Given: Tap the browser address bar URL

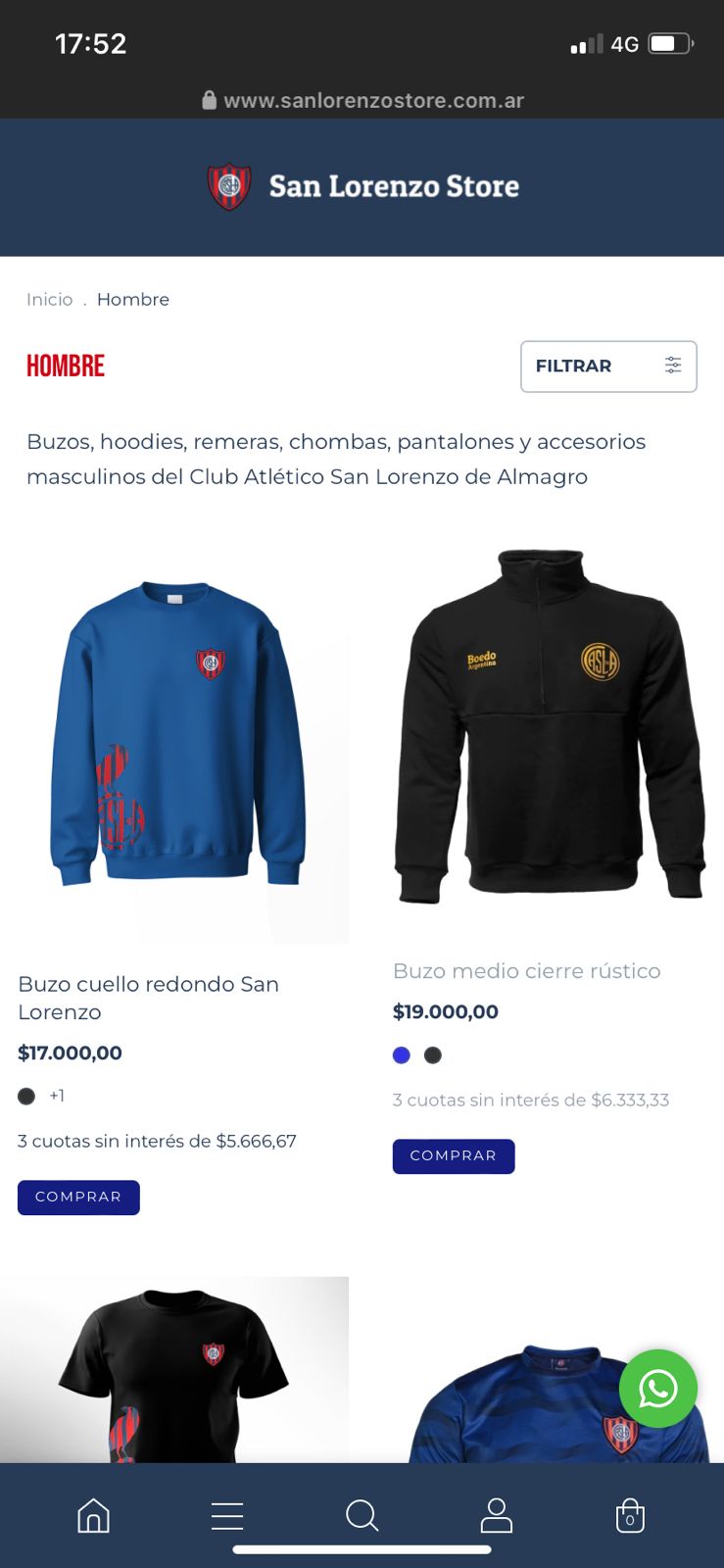Looking at the screenshot, I should pos(362,100).
